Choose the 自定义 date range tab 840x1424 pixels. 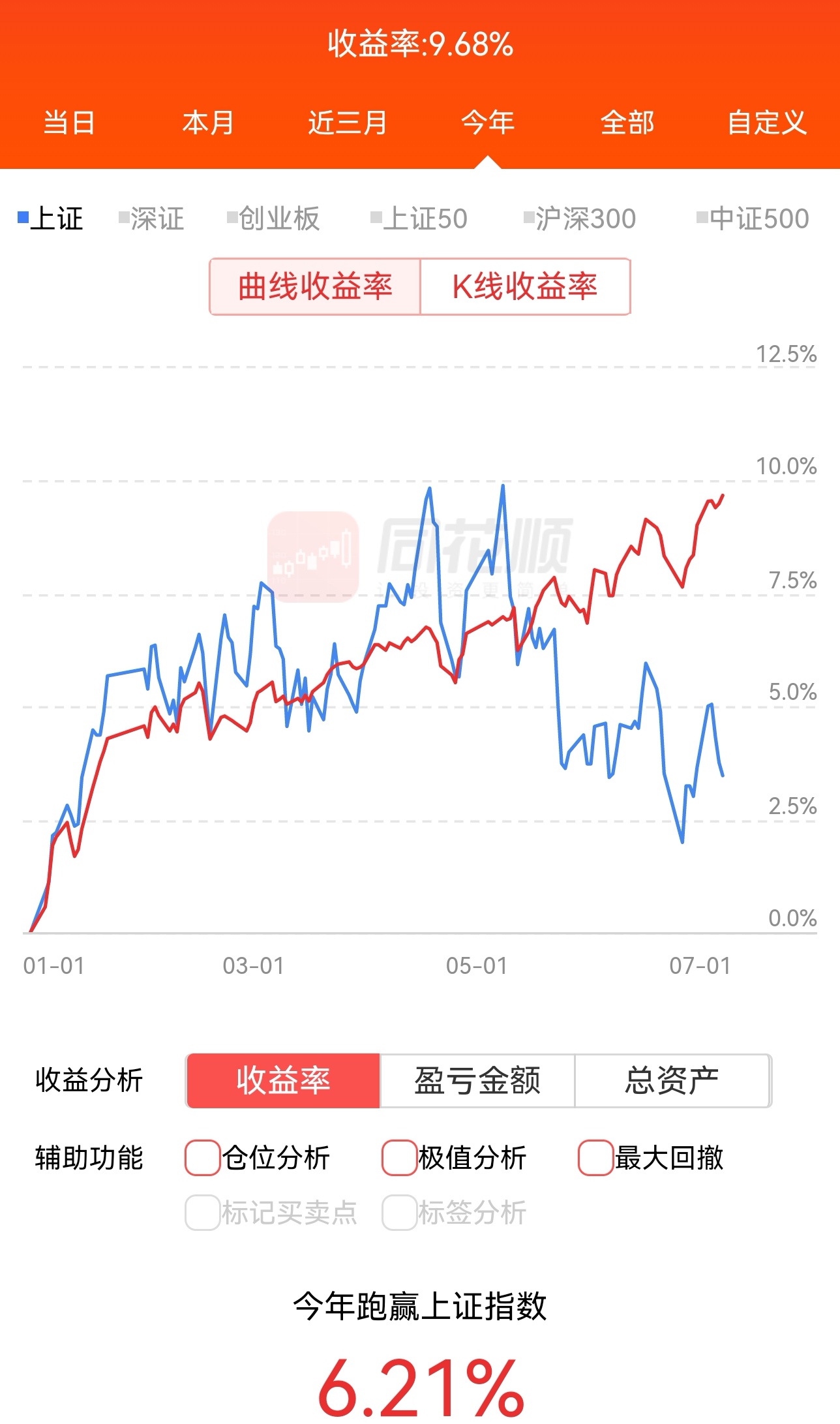point(767,123)
